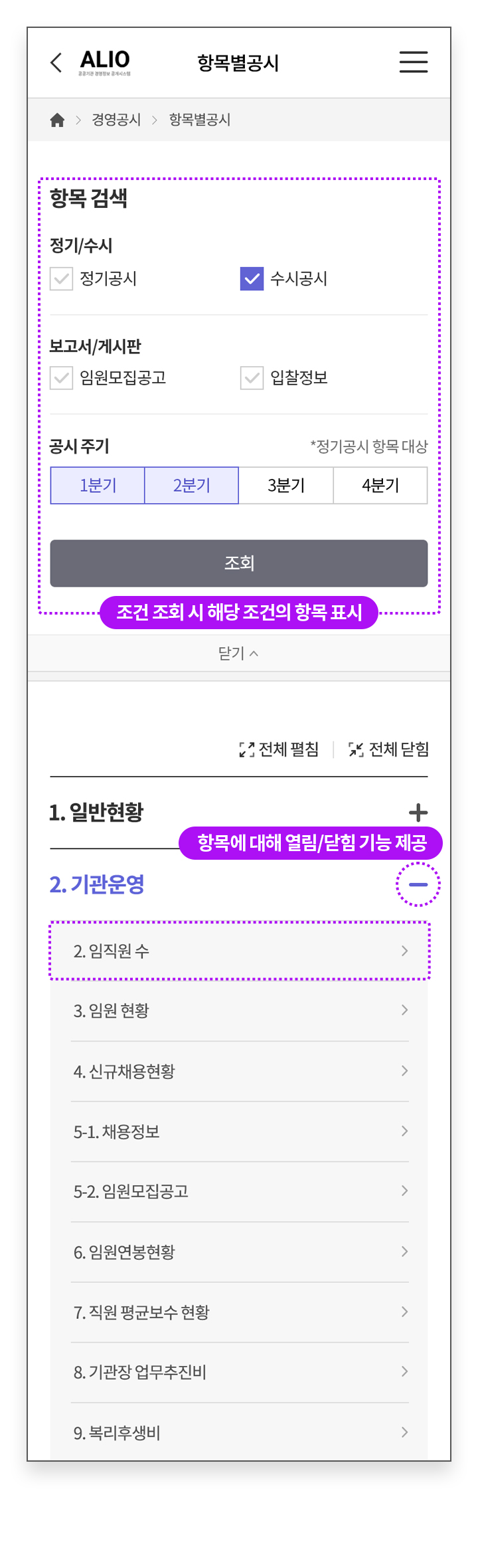The height and width of the screenshot is (1568, 478).
Task: Collapse all sections with 전체 닫힘
Action: tap(389, 749)
